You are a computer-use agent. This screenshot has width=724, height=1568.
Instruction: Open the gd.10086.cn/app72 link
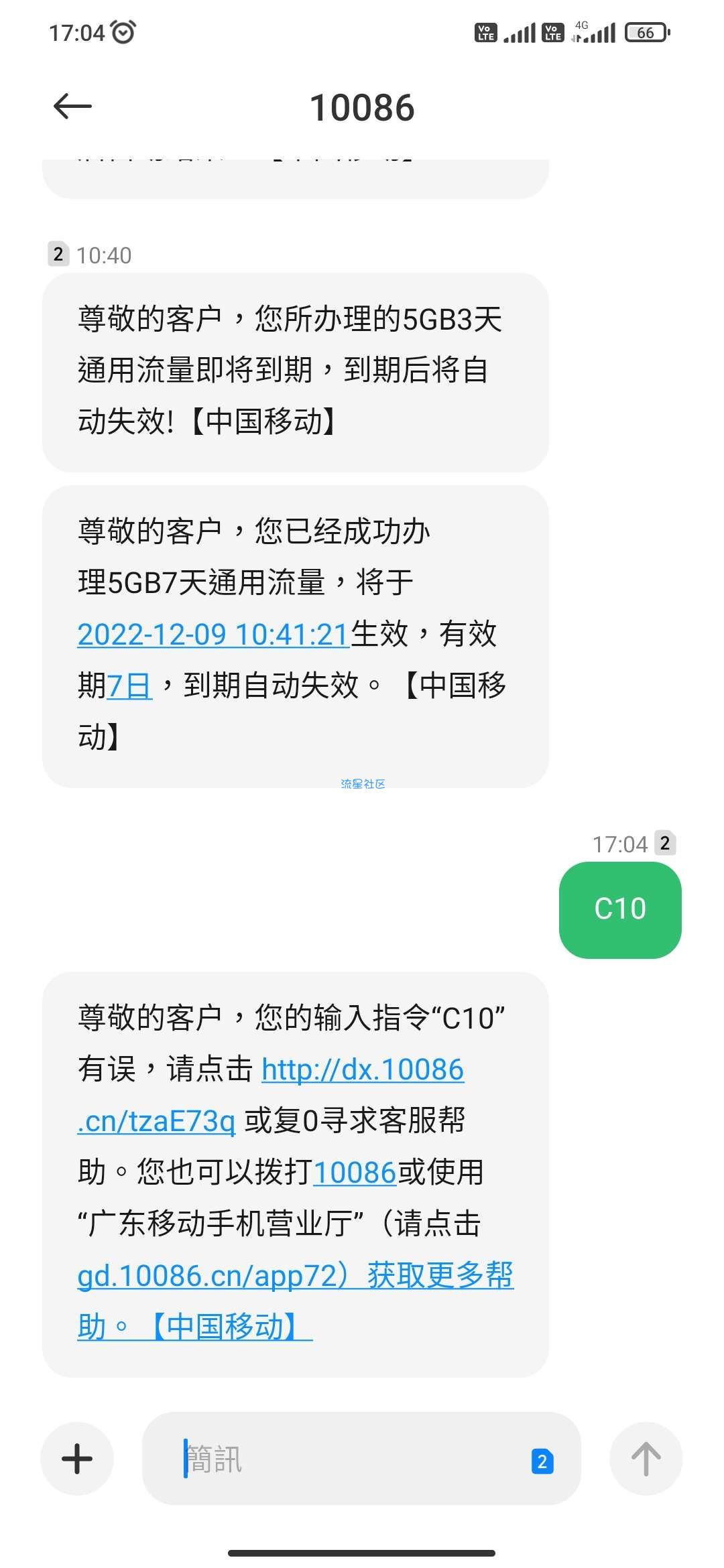pyautogui.click(x=212, y=1276)
